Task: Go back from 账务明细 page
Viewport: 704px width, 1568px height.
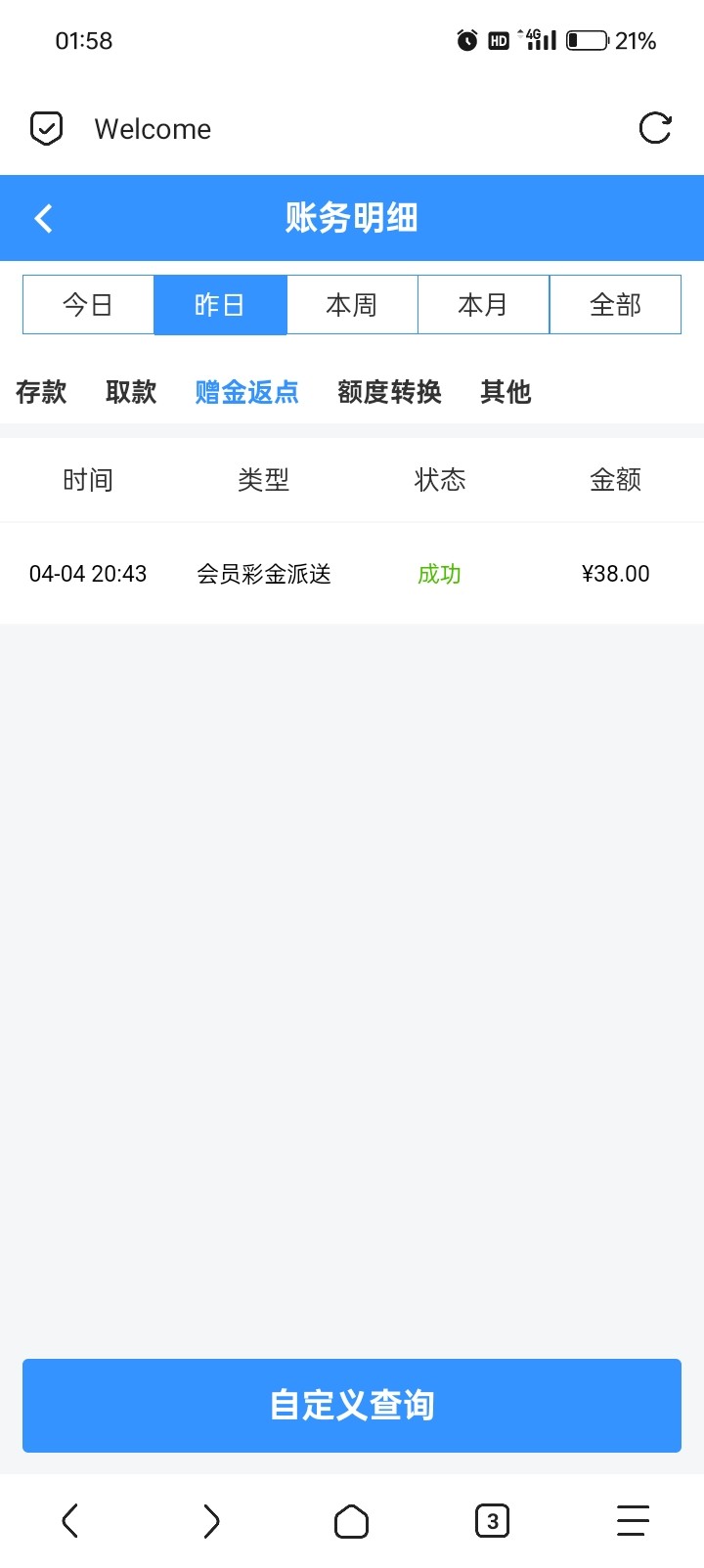Action: point(43,218)
